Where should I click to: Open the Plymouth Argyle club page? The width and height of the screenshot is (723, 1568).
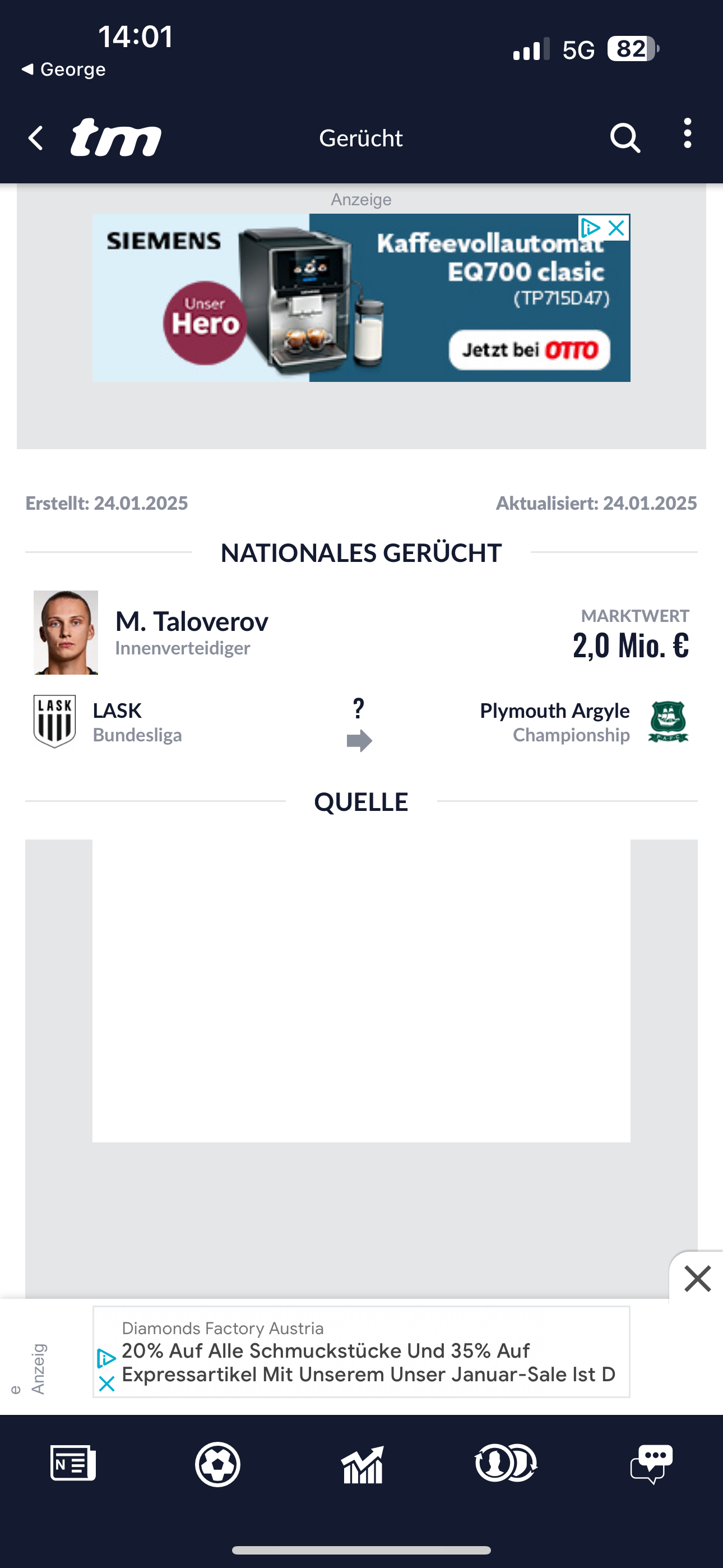(554, 711)
